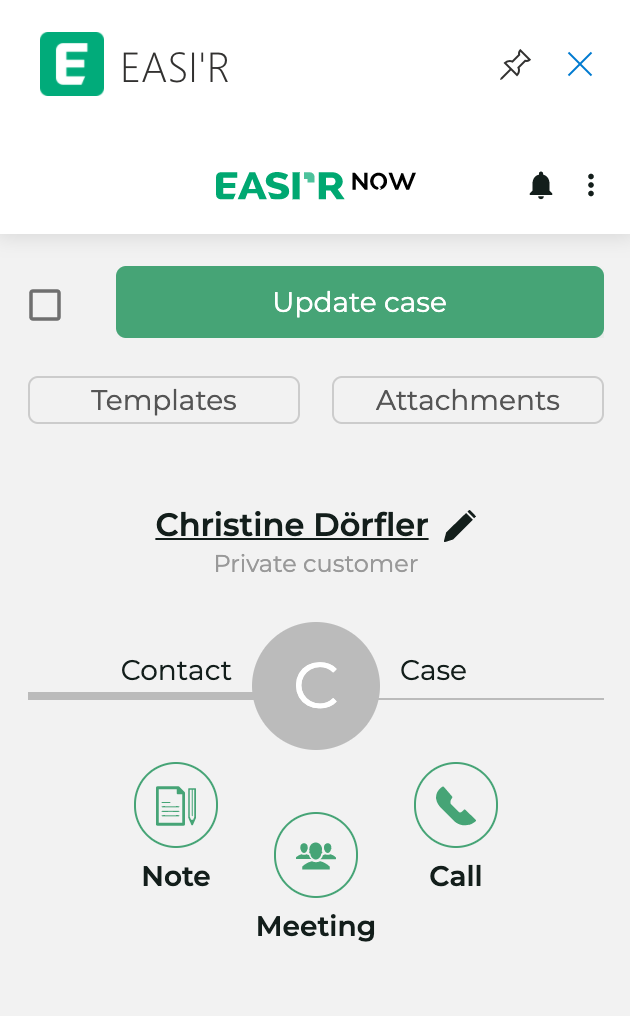Open Attachments
This screenshot has width=630, height=1016.
tap(468, 400)
